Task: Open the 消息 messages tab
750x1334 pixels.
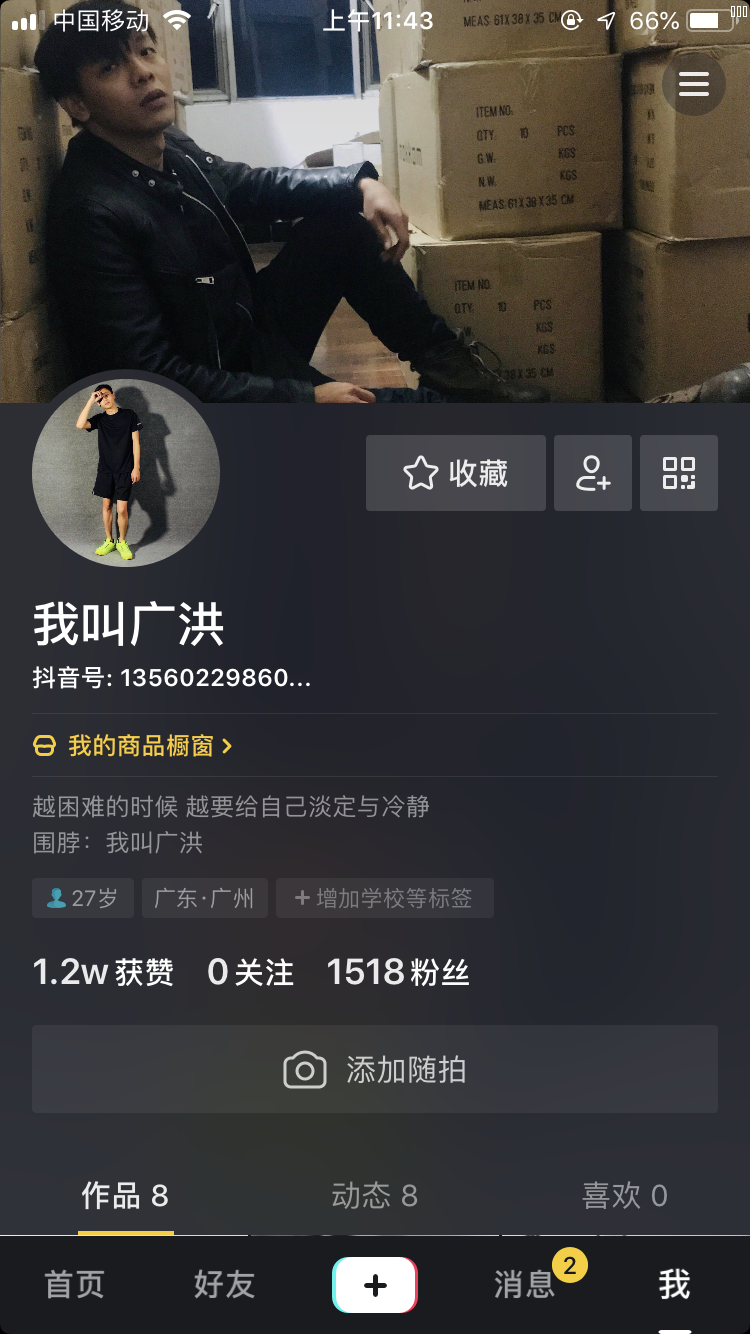Action: pos(525,1285)
